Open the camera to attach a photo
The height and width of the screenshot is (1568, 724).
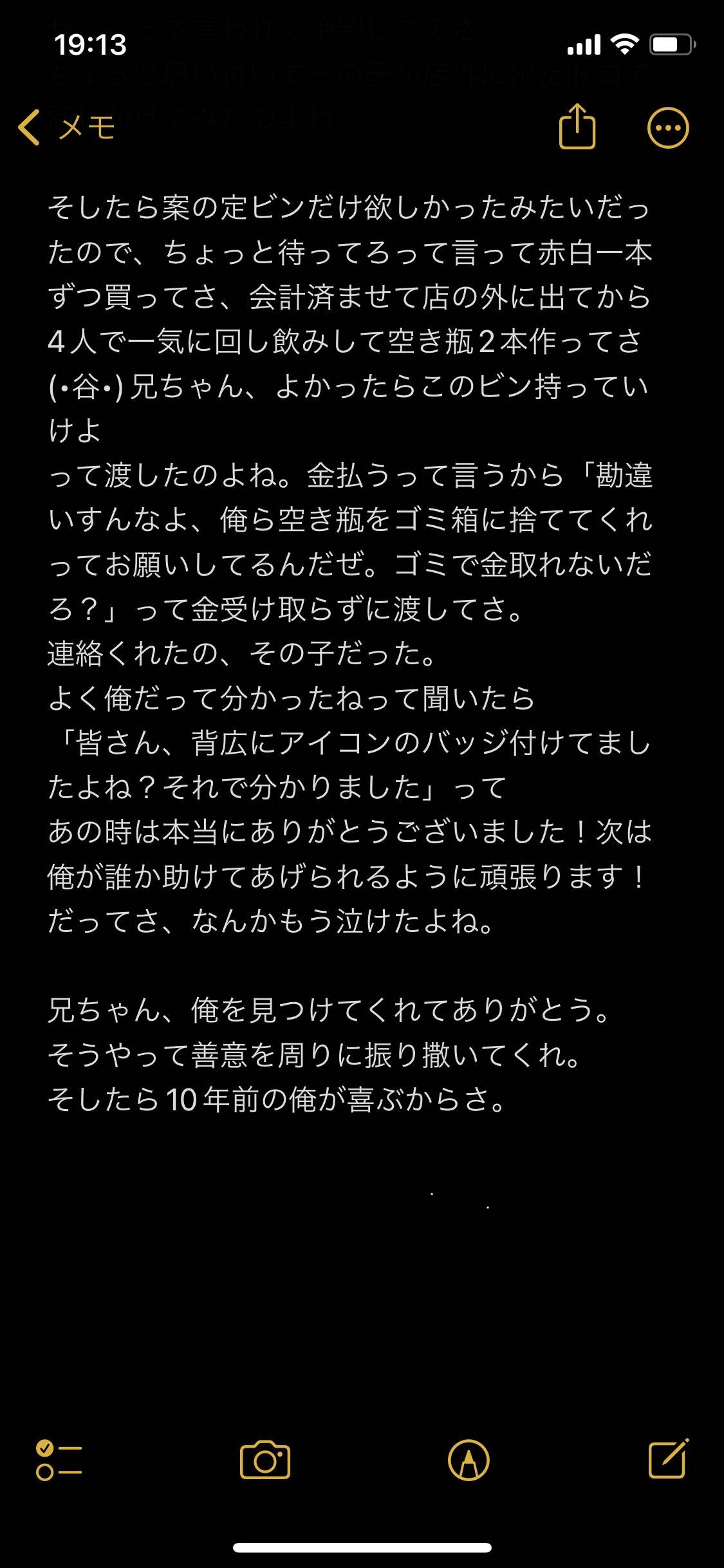[265, 1460]
